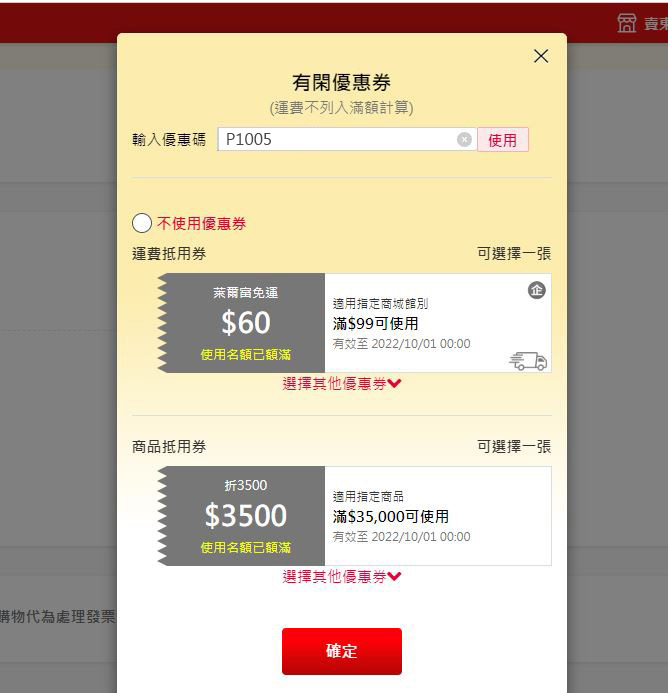Clear the entered coupon code P1005
Image resolution: width=668 pixels, height=693 pixels.
click(x=464, y=140)
